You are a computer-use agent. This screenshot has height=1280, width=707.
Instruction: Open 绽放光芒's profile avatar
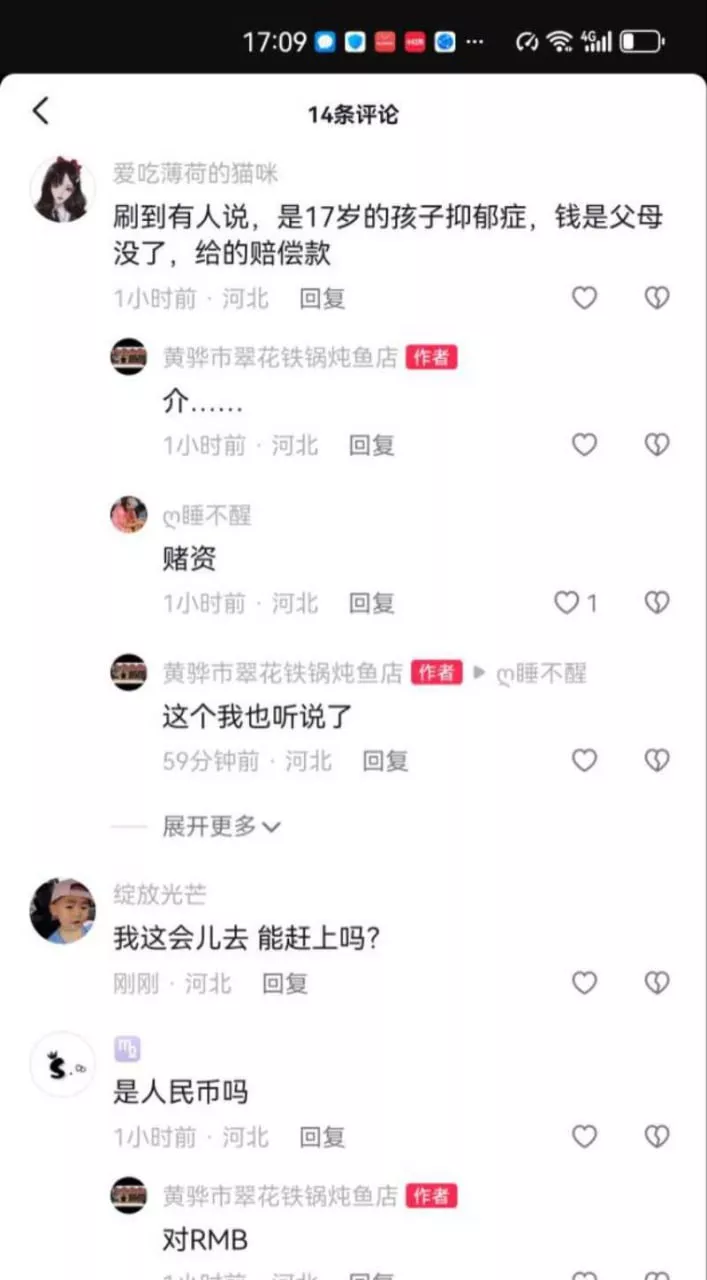[62, 911]
